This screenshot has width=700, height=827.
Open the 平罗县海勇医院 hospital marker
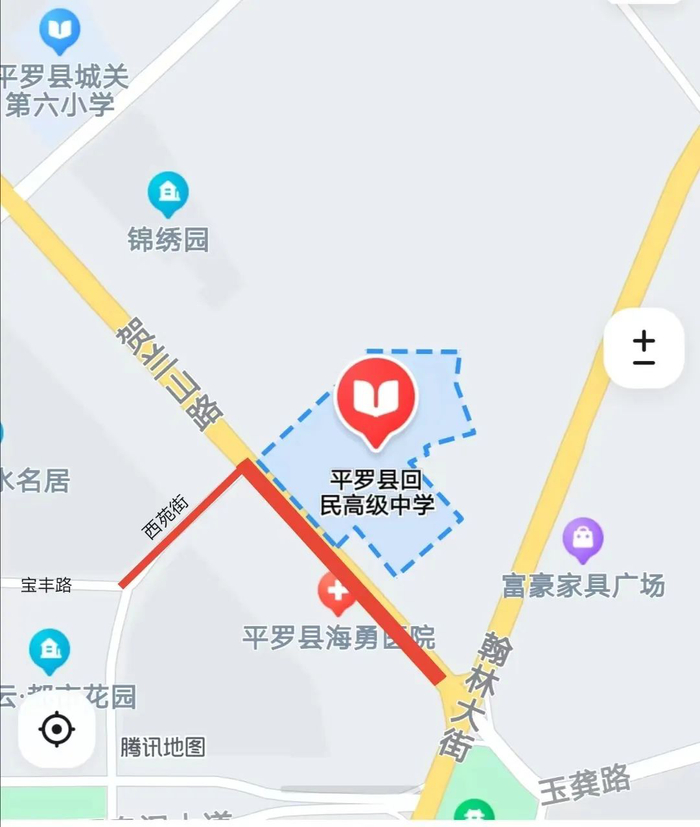[x=337, y=594]
